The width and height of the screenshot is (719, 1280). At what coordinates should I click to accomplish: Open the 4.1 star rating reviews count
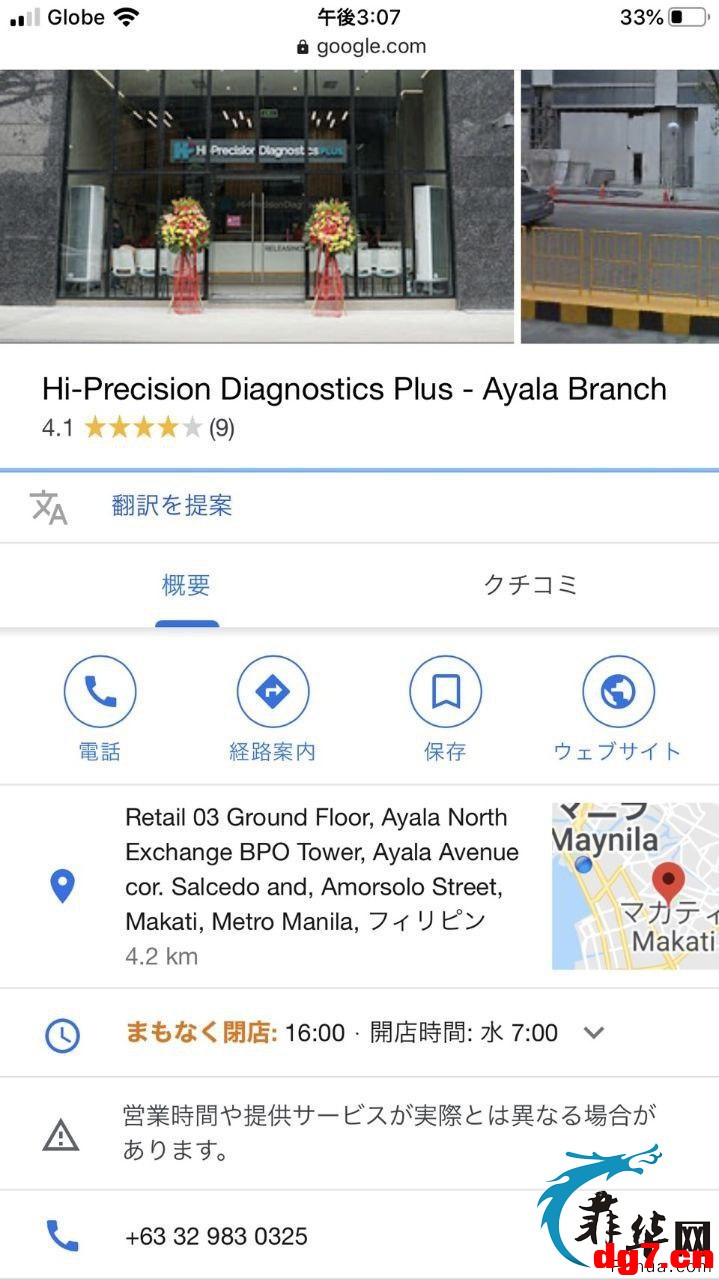tap(221, 429)
